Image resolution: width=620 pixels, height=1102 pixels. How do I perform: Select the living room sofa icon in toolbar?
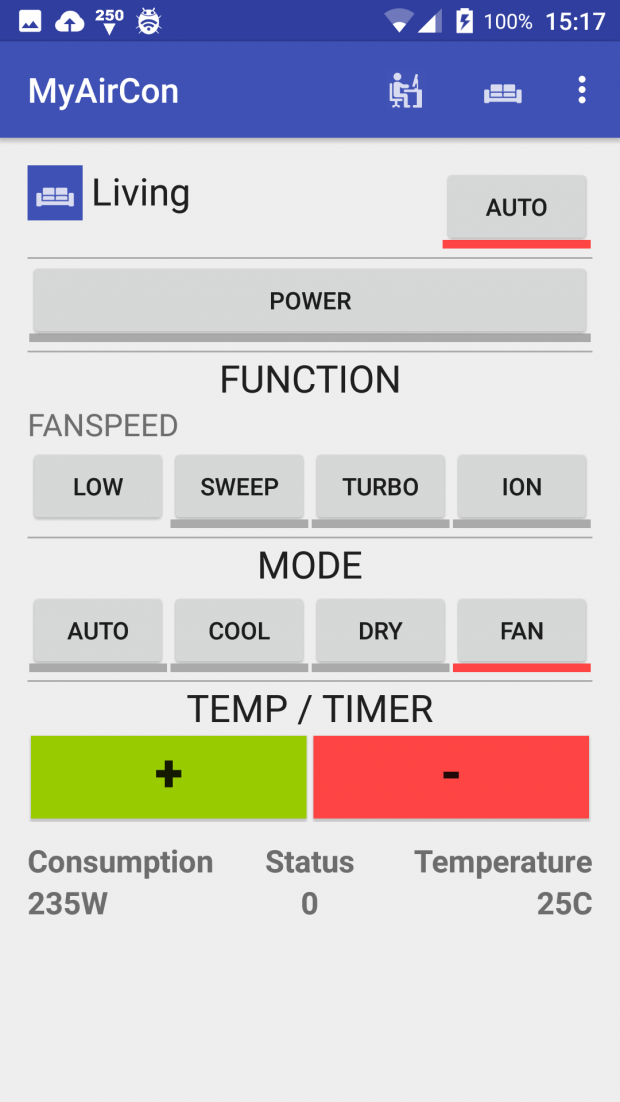coord(502,92)
